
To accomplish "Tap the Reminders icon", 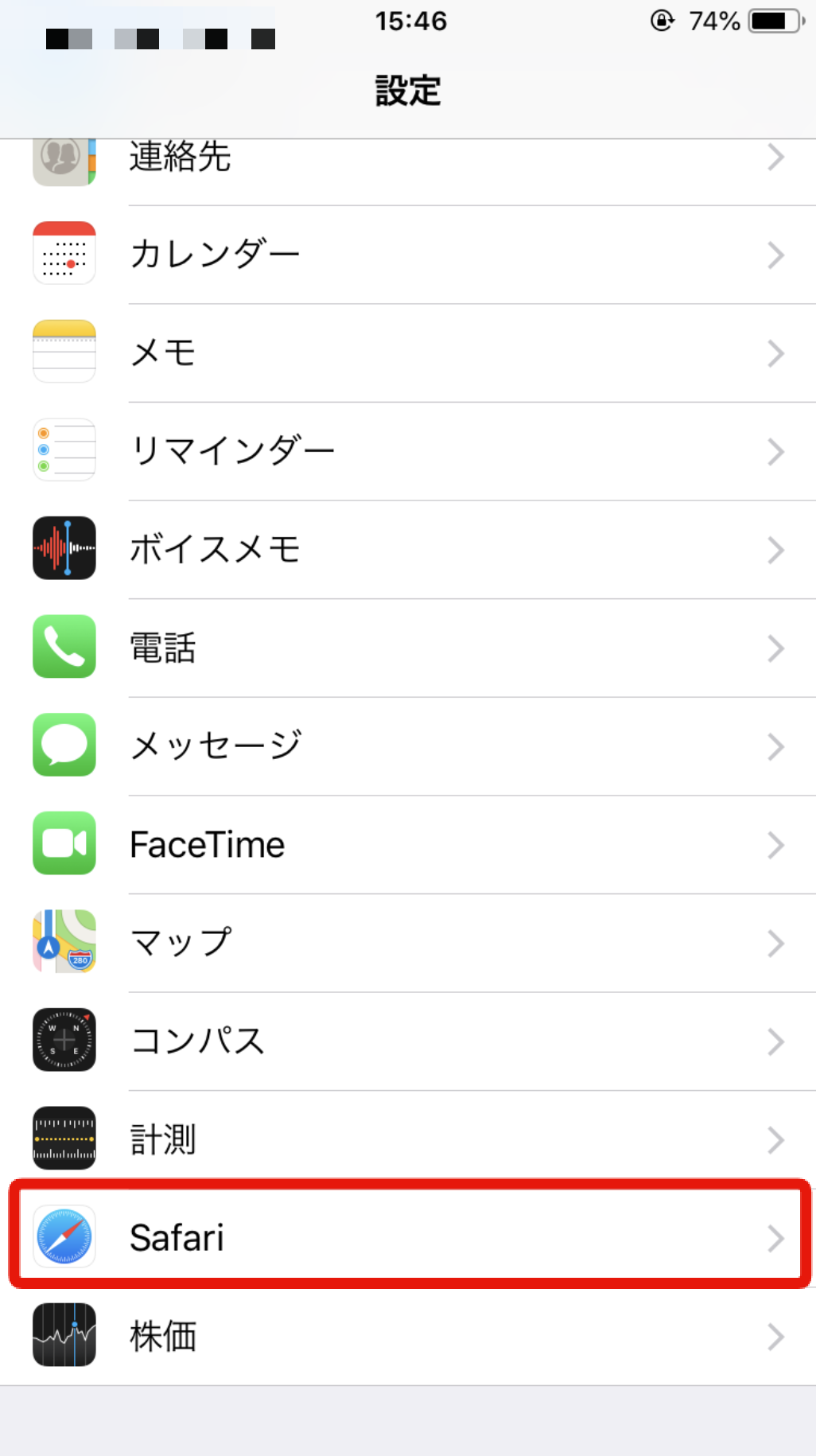I will (63, 450).
